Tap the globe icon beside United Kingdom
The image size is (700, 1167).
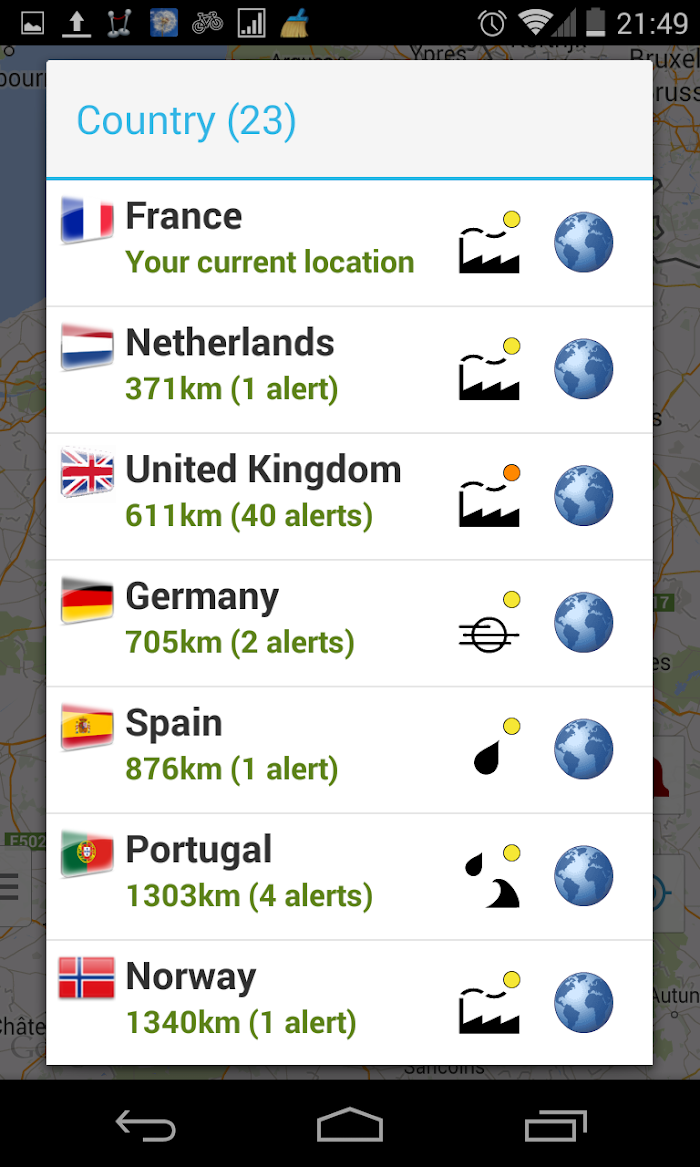click(x=584, y=496)
